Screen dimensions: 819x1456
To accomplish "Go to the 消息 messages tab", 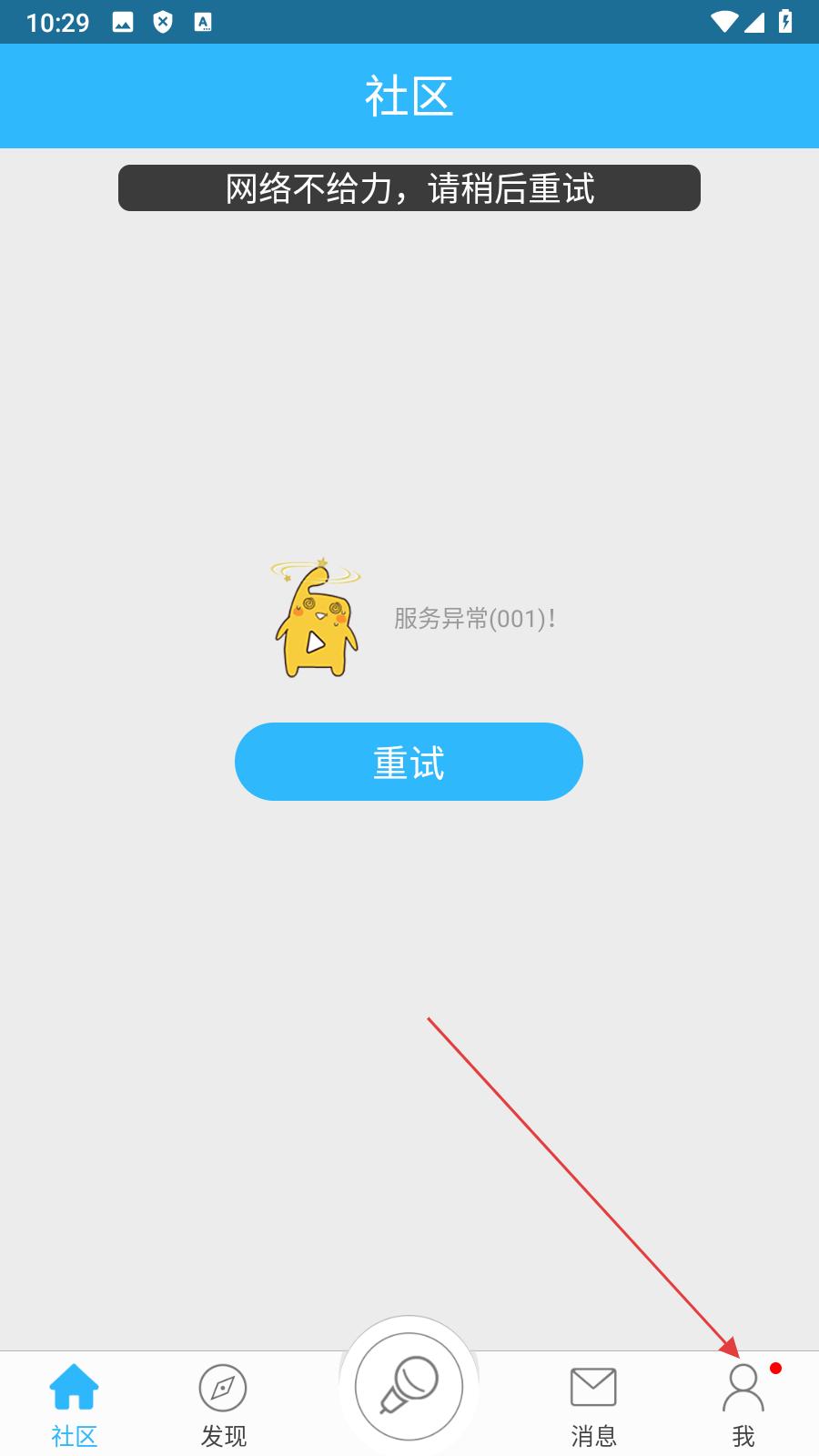I will pyautogui.click(x=593, y=1403).
